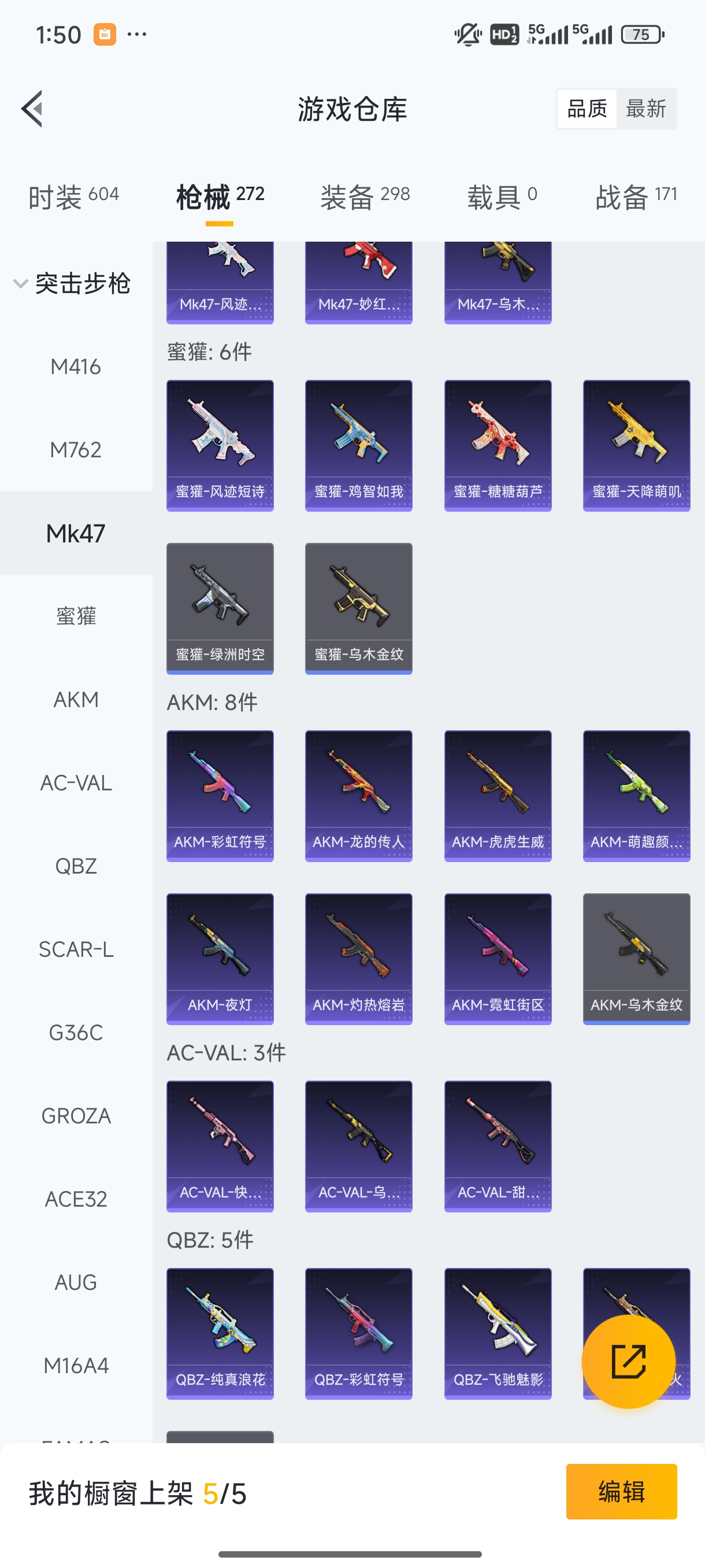Tap the orange floating share button
Image resolution: width=705 pixels, height=1568 pixels.
click(628, 1361)
